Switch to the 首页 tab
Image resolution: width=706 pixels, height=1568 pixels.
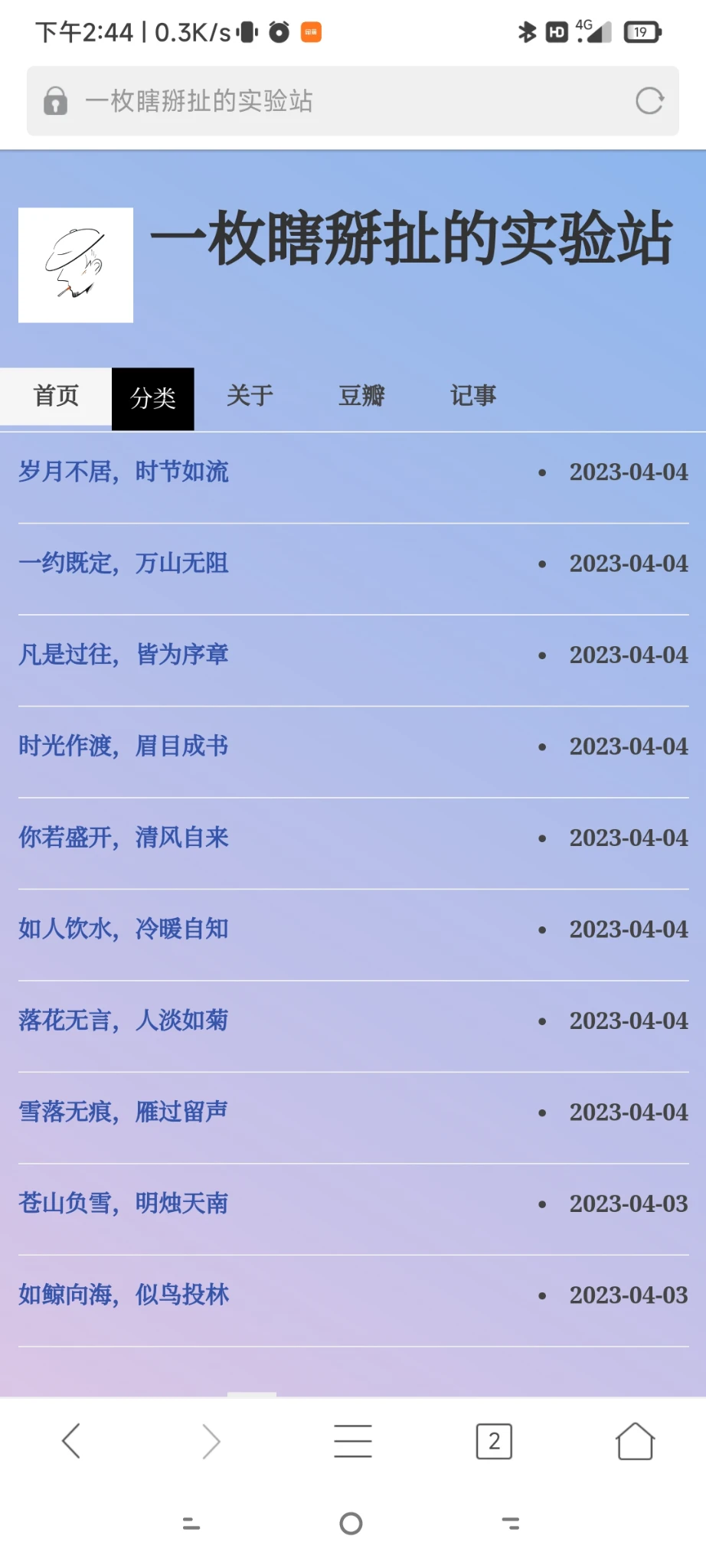[56, 396]
